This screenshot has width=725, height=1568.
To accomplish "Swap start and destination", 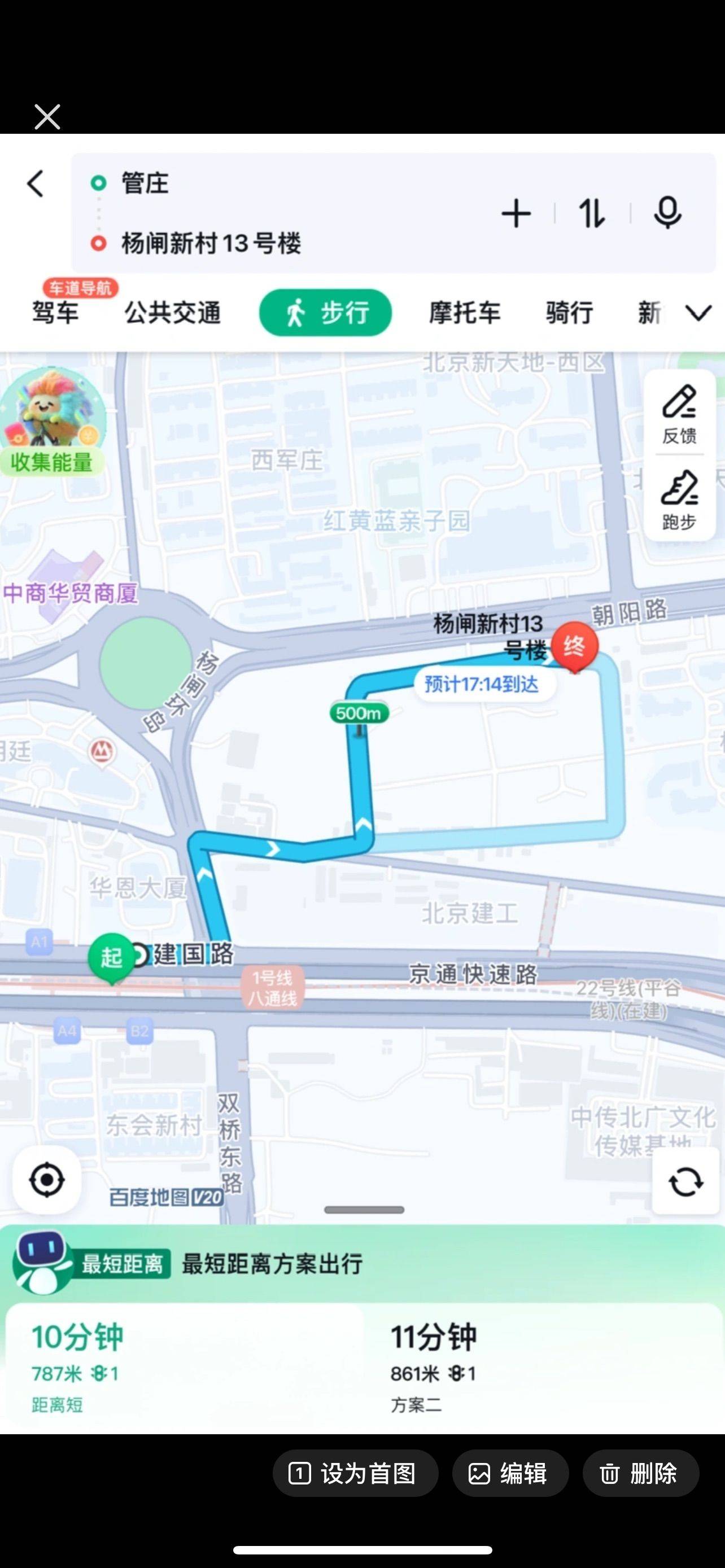I will [x=592, y=214].
